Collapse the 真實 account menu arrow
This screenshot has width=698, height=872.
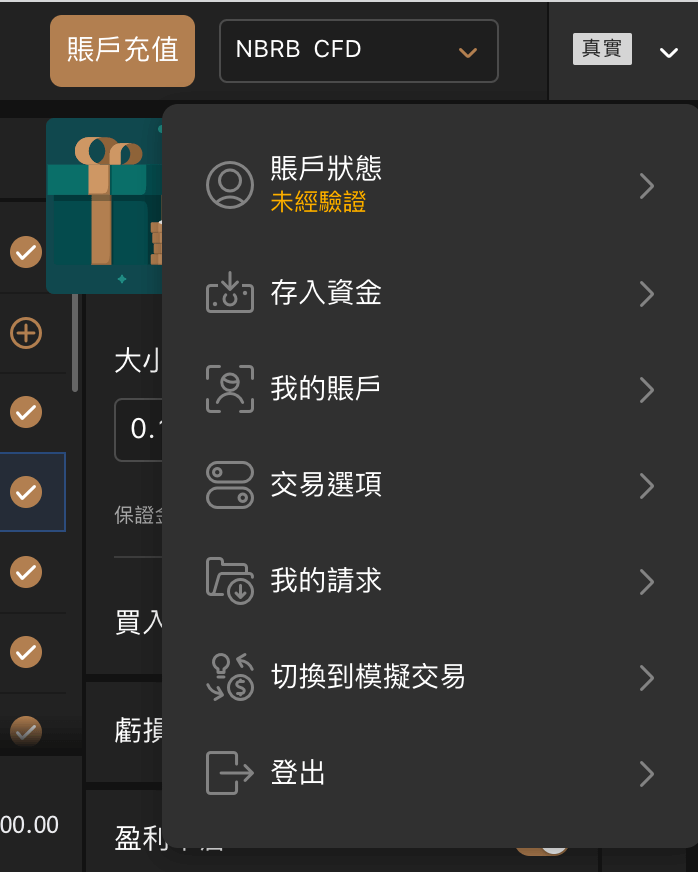tap(669, 52)
